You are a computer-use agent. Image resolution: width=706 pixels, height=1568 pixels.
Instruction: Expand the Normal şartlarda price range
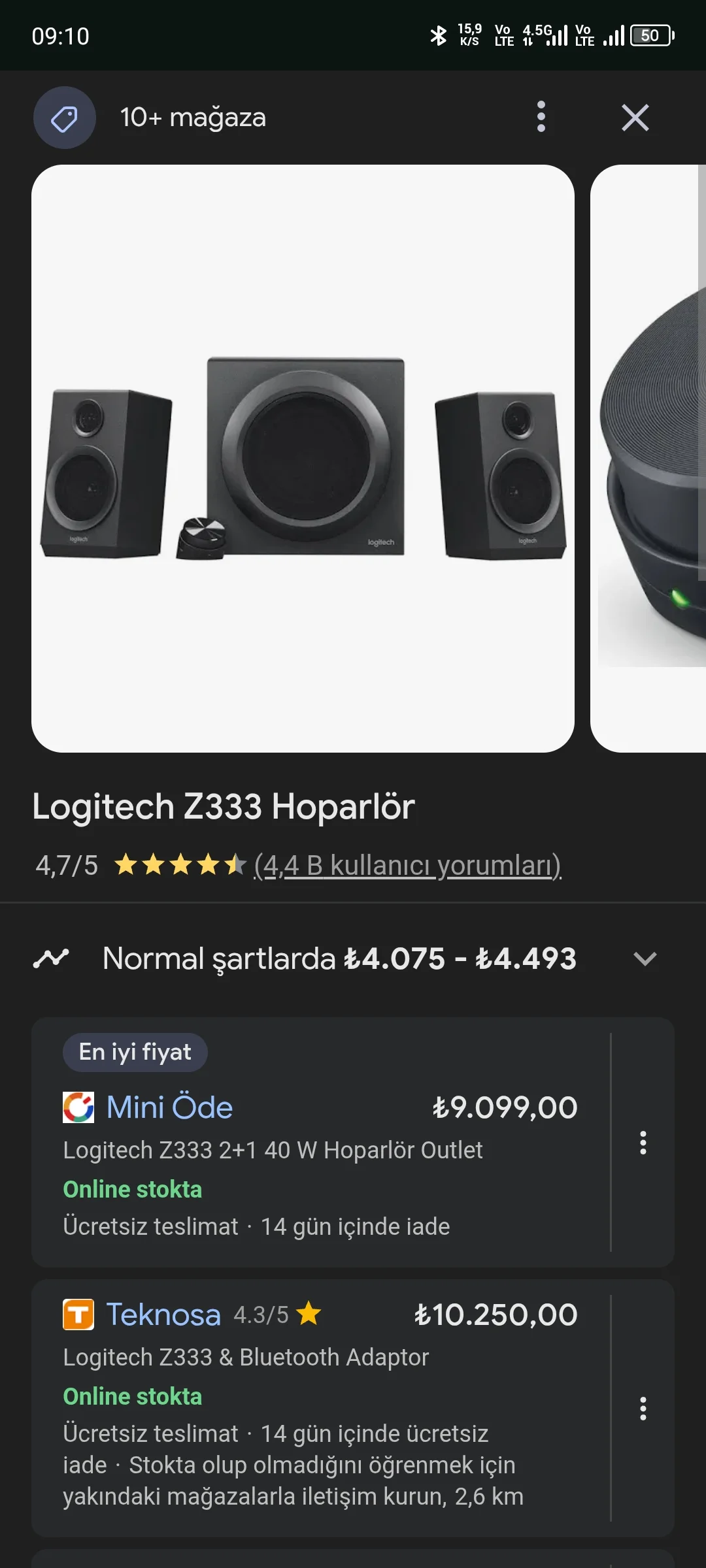[645, 958]
